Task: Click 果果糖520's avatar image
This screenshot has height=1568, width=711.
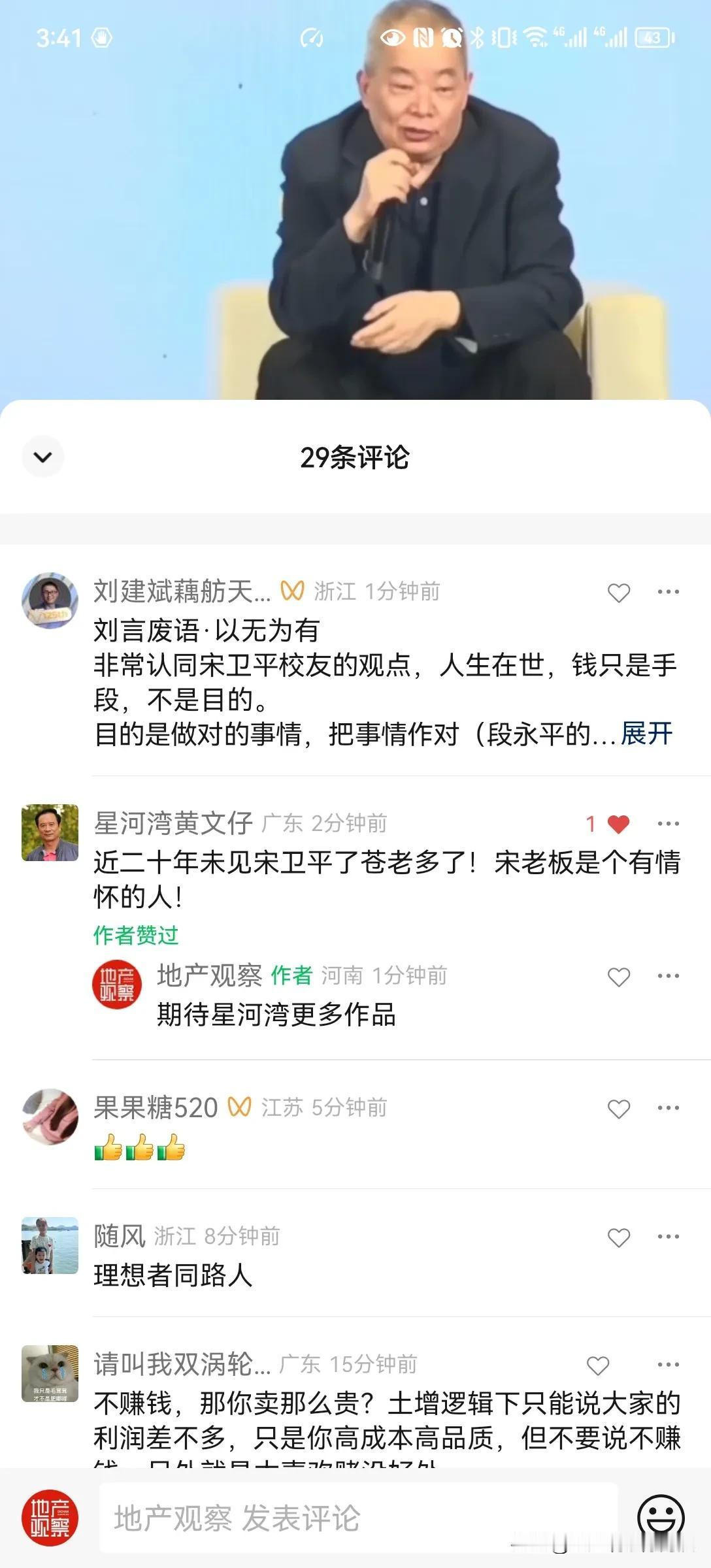Action: point(51,1117)
